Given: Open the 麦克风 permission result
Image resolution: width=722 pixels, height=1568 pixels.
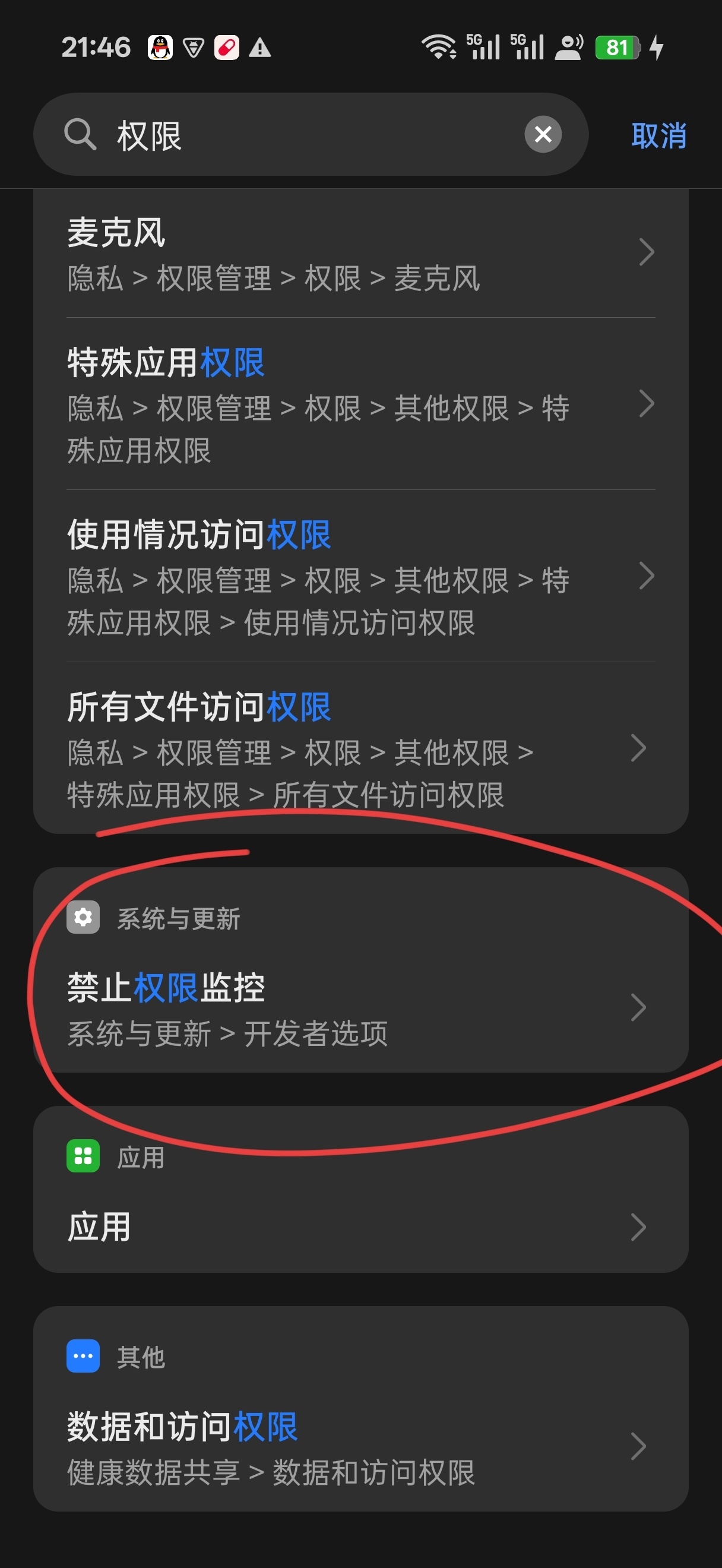Looking at the screenshot, I should coord(360,254).
